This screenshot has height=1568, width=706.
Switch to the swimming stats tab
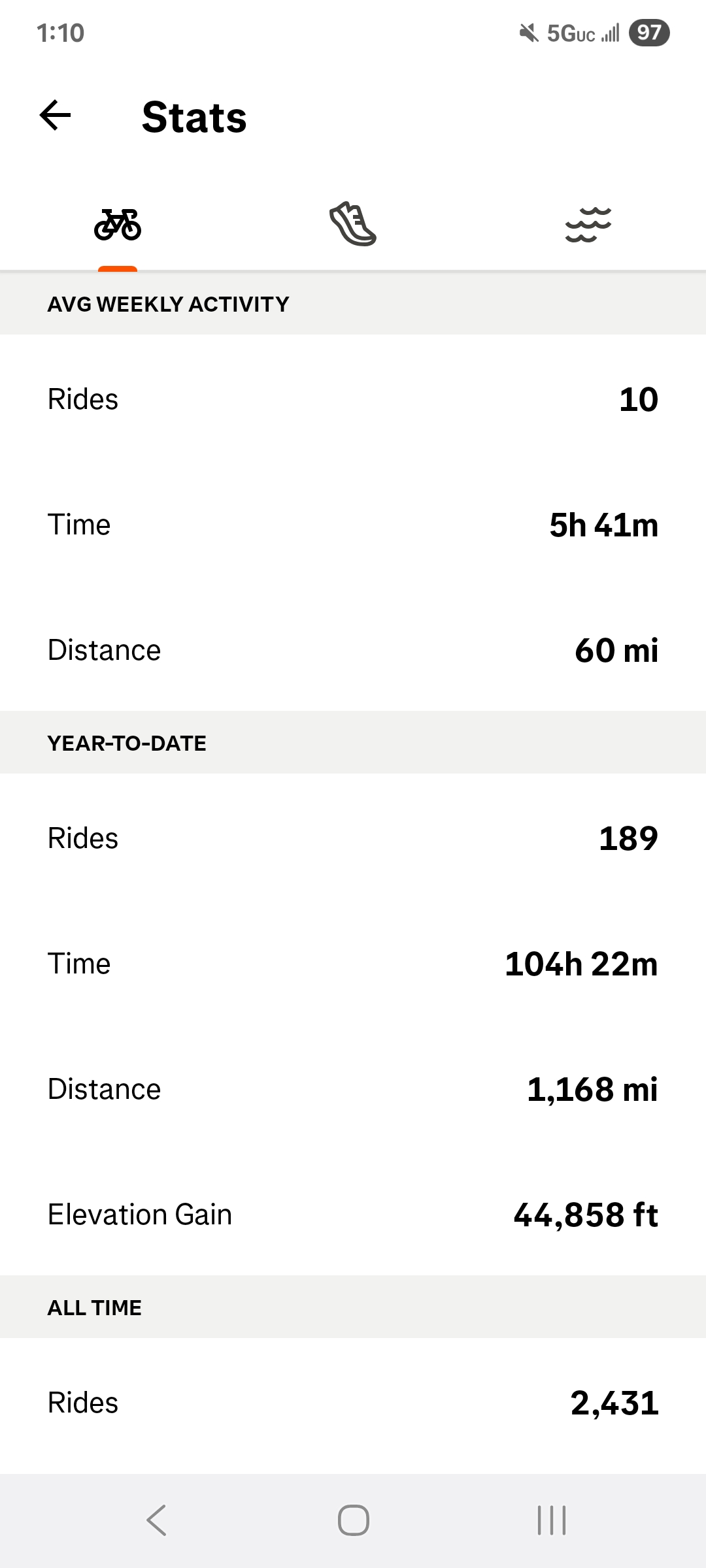point(588,225)
